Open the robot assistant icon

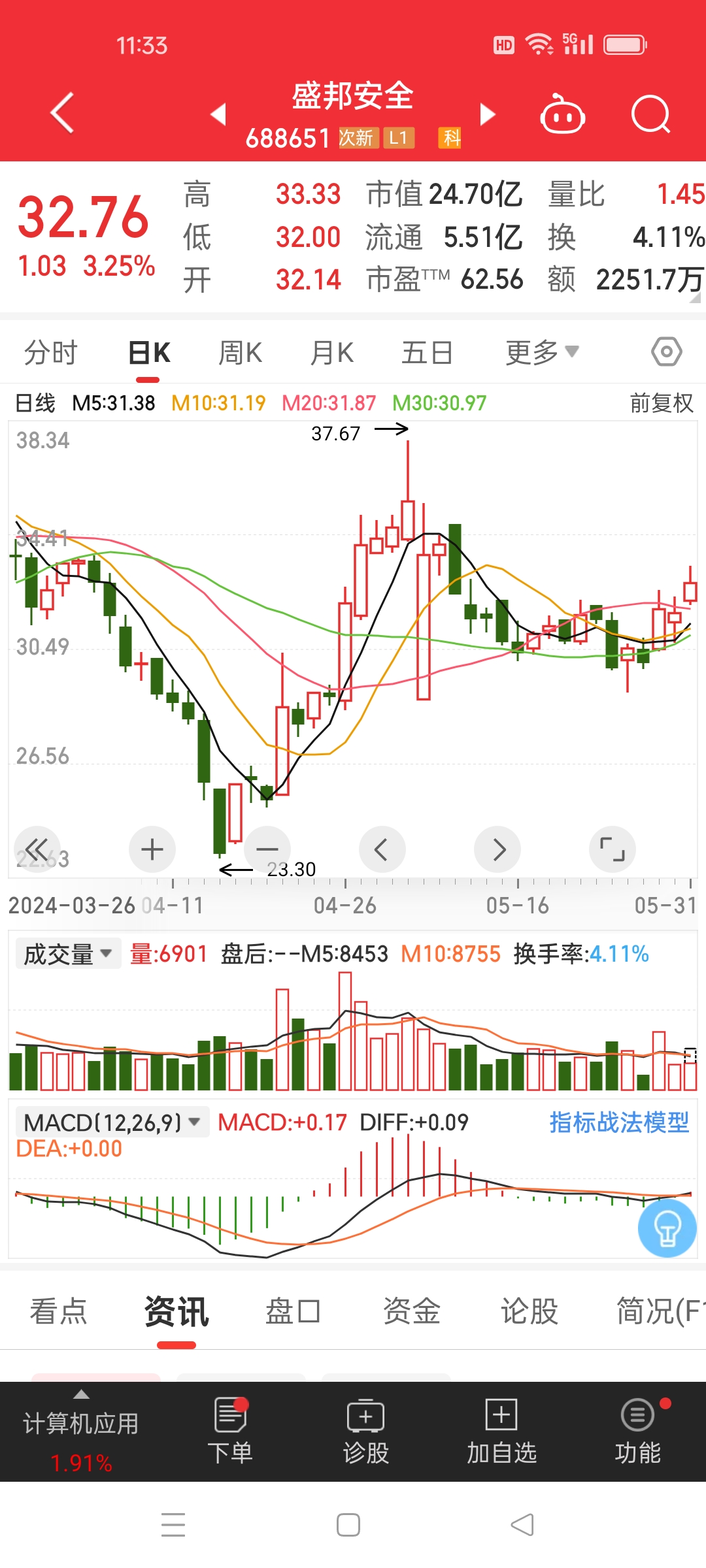click(562, 114)
